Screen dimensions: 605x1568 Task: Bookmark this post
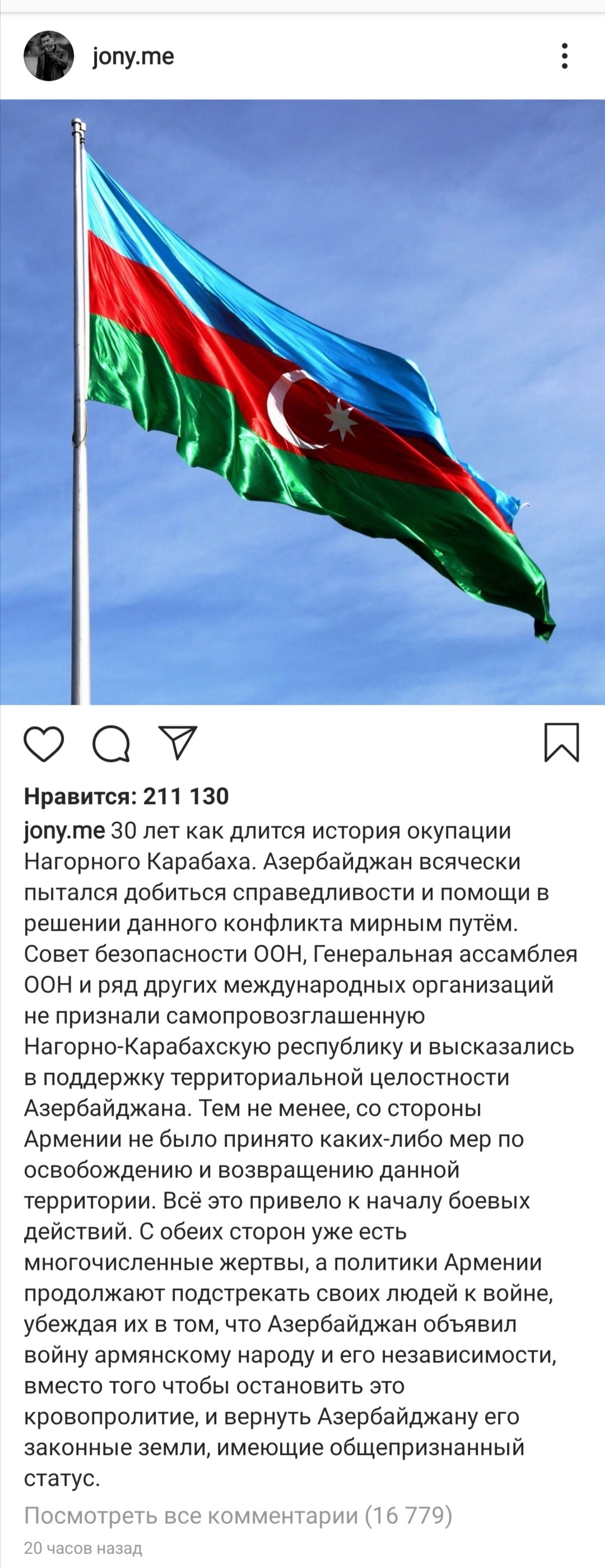coord(561,743)
